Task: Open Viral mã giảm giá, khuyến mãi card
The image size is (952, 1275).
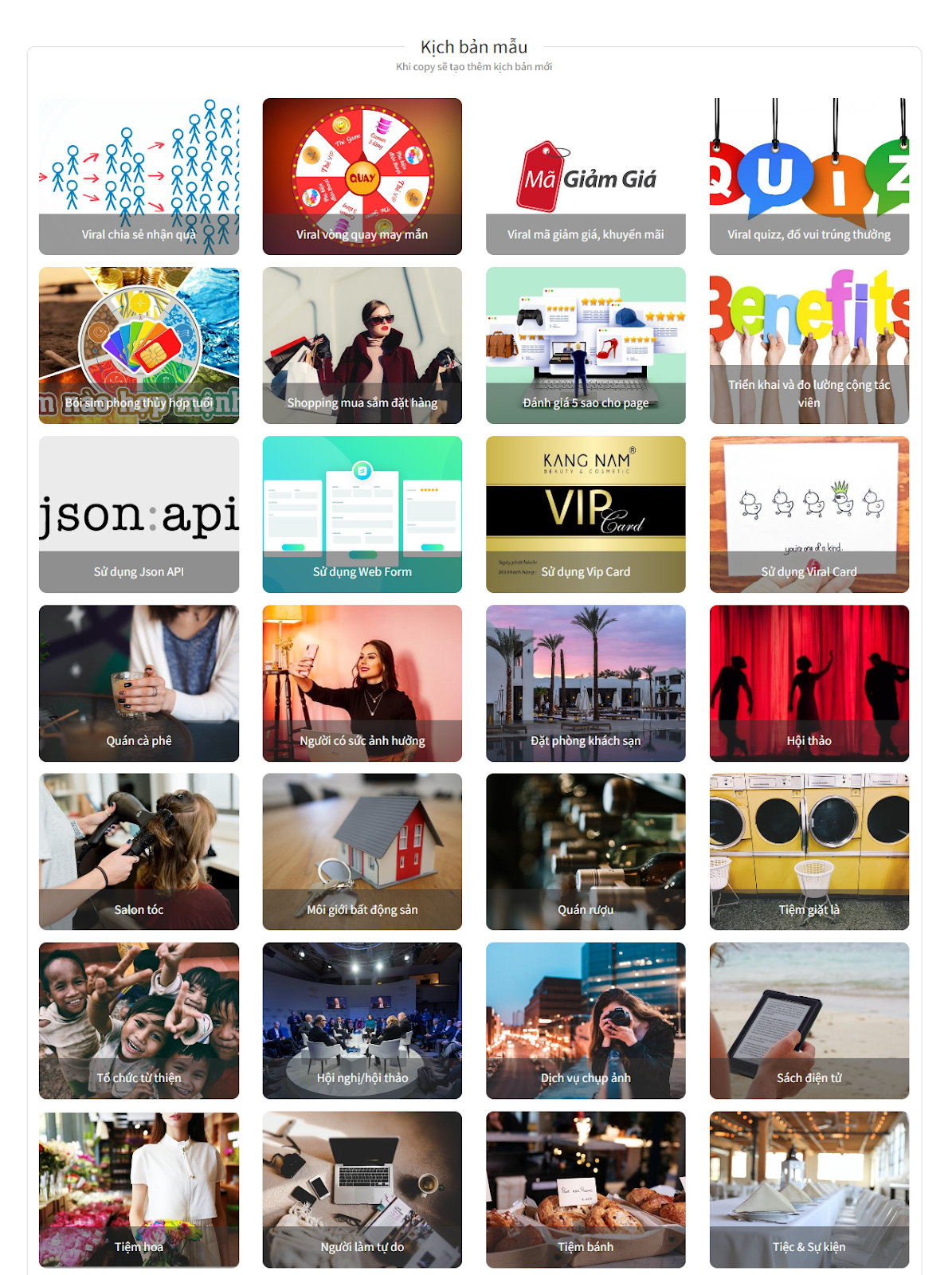Action: point(586,176)
